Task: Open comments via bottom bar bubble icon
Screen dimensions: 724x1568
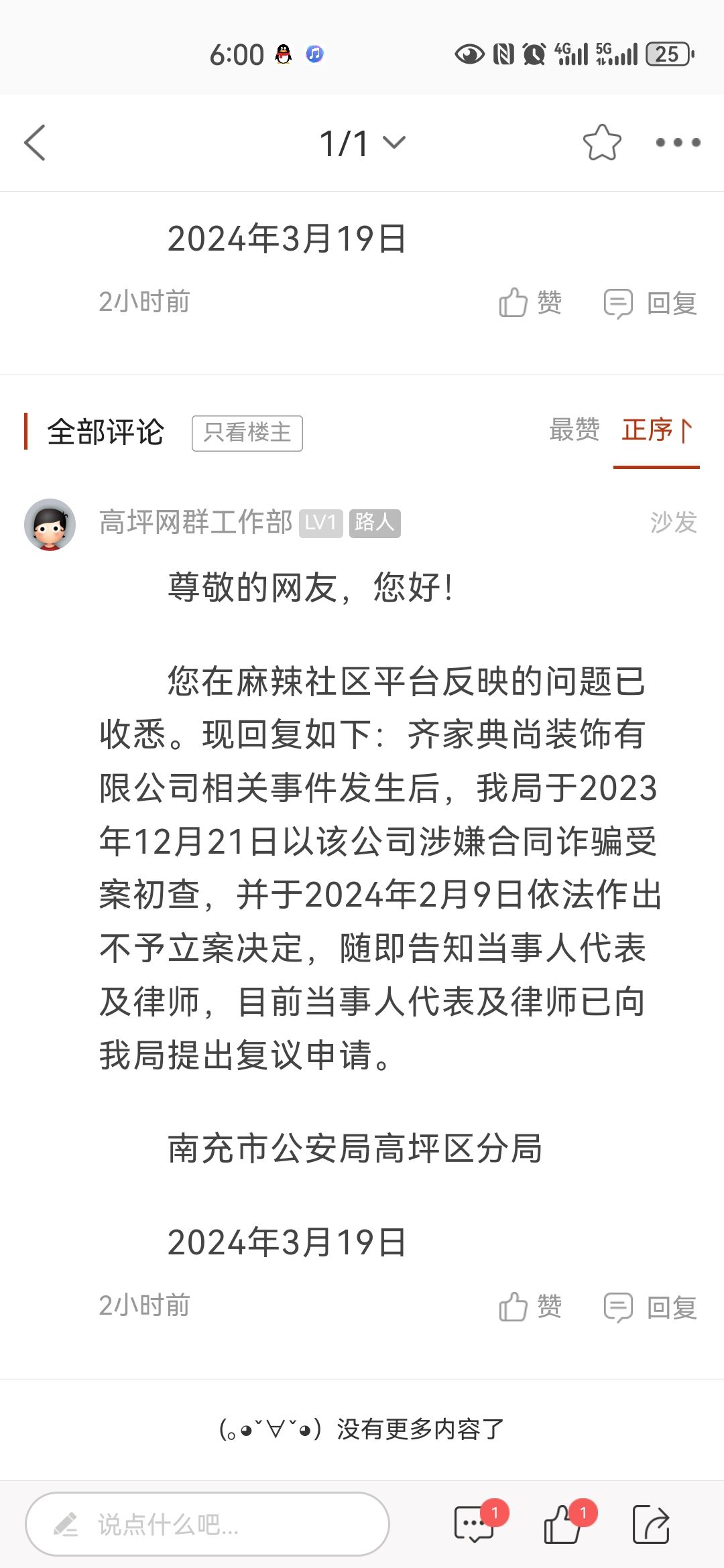Action: click(x=475, y=1524)
